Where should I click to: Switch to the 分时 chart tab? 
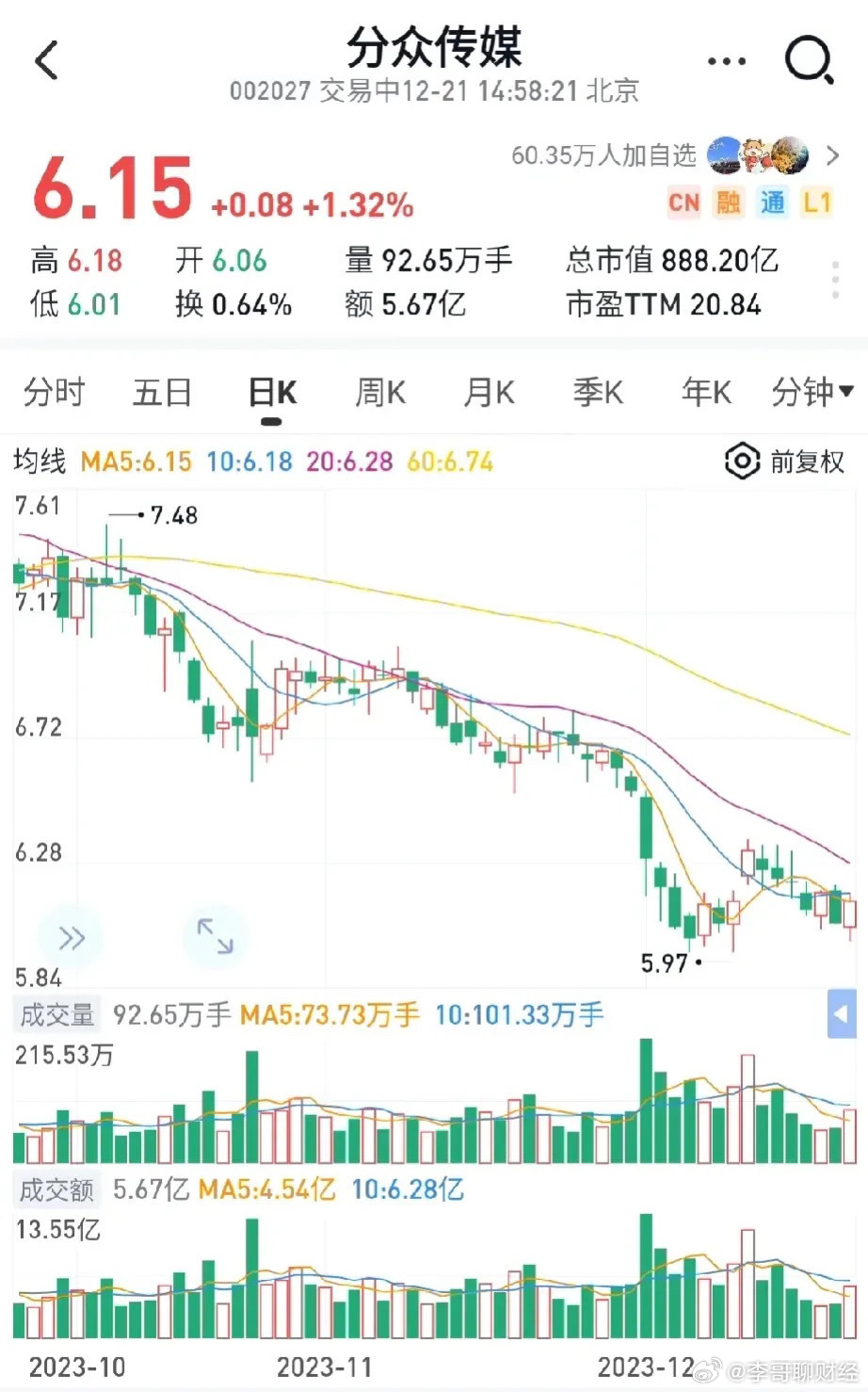(54, 392)
